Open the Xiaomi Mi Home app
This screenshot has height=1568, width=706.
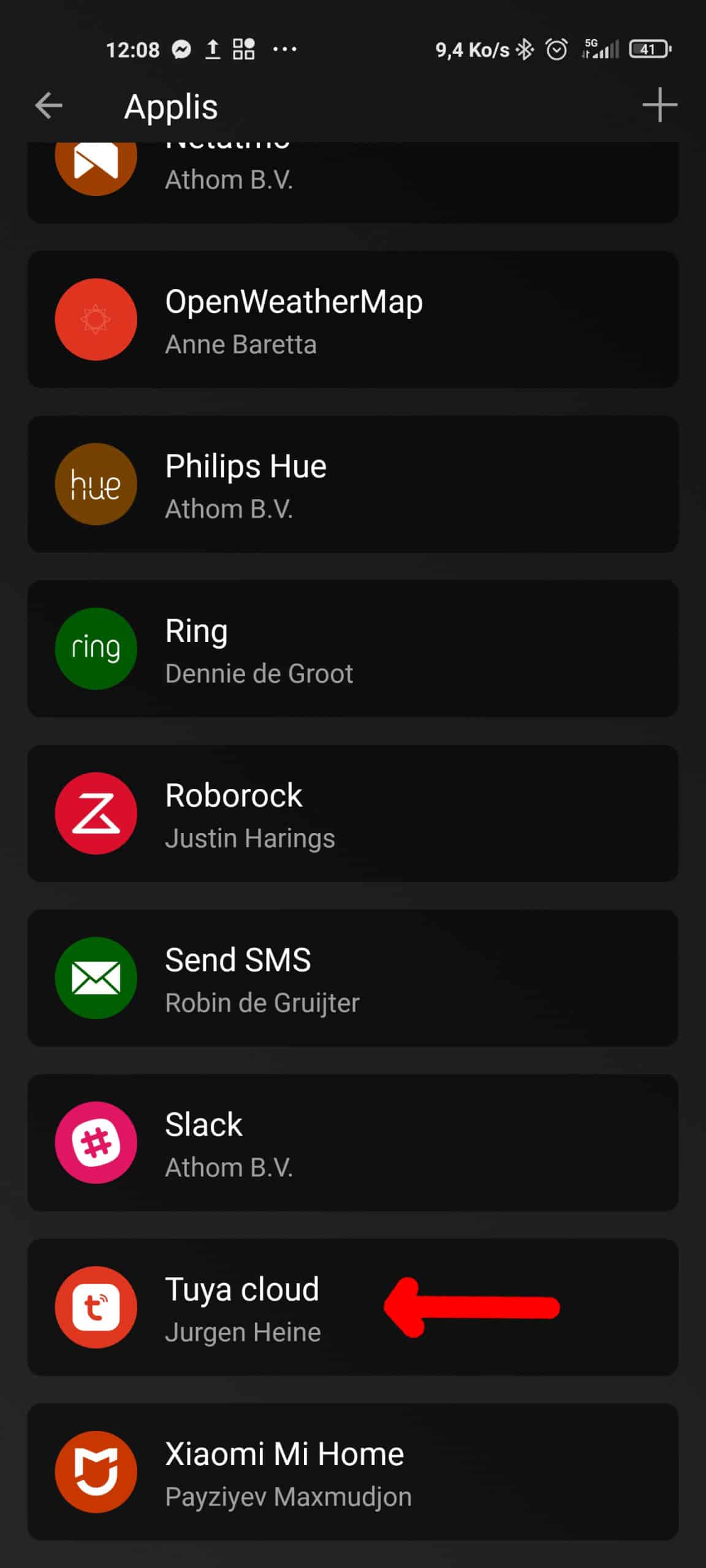353,1472
